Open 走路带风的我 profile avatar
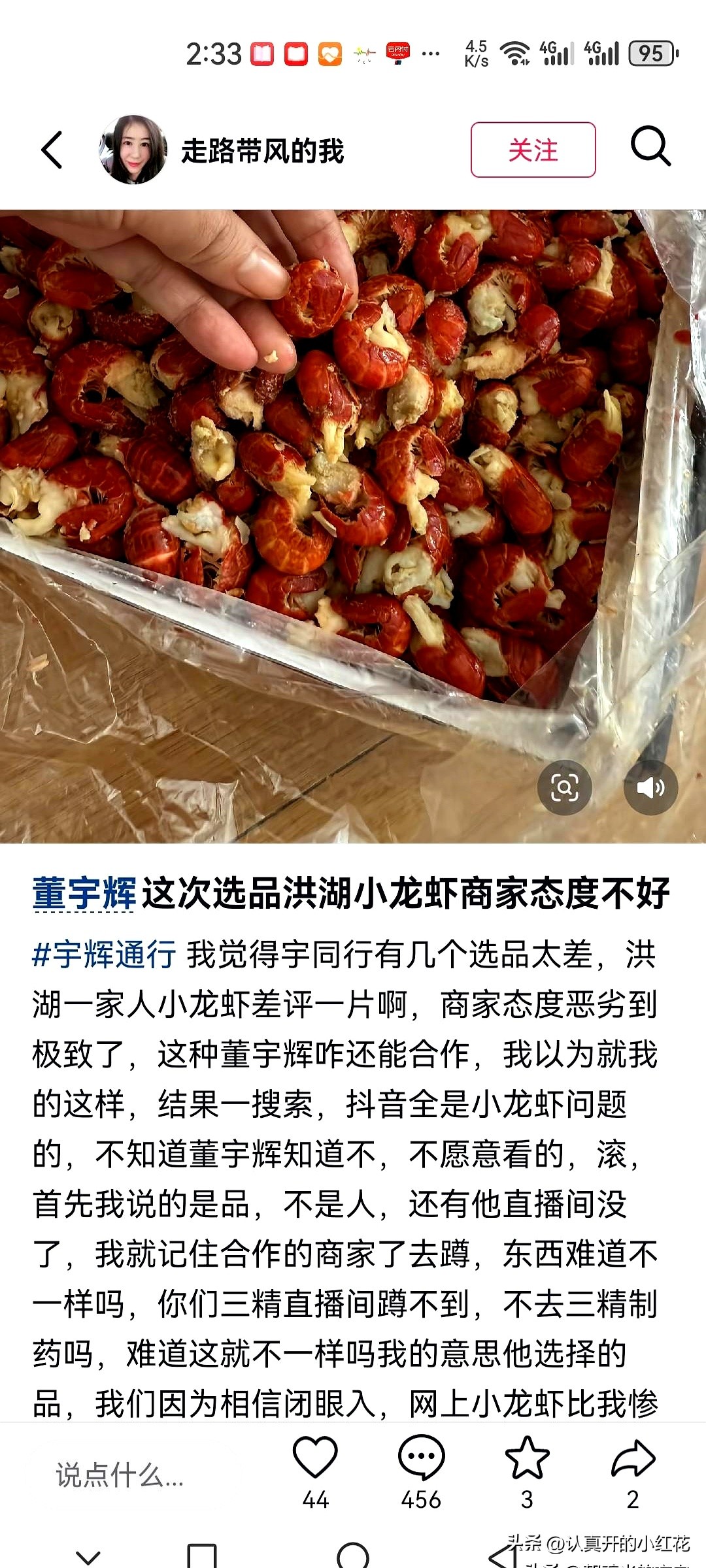This screenshot has height=1568, width=706. coord(133,150)
